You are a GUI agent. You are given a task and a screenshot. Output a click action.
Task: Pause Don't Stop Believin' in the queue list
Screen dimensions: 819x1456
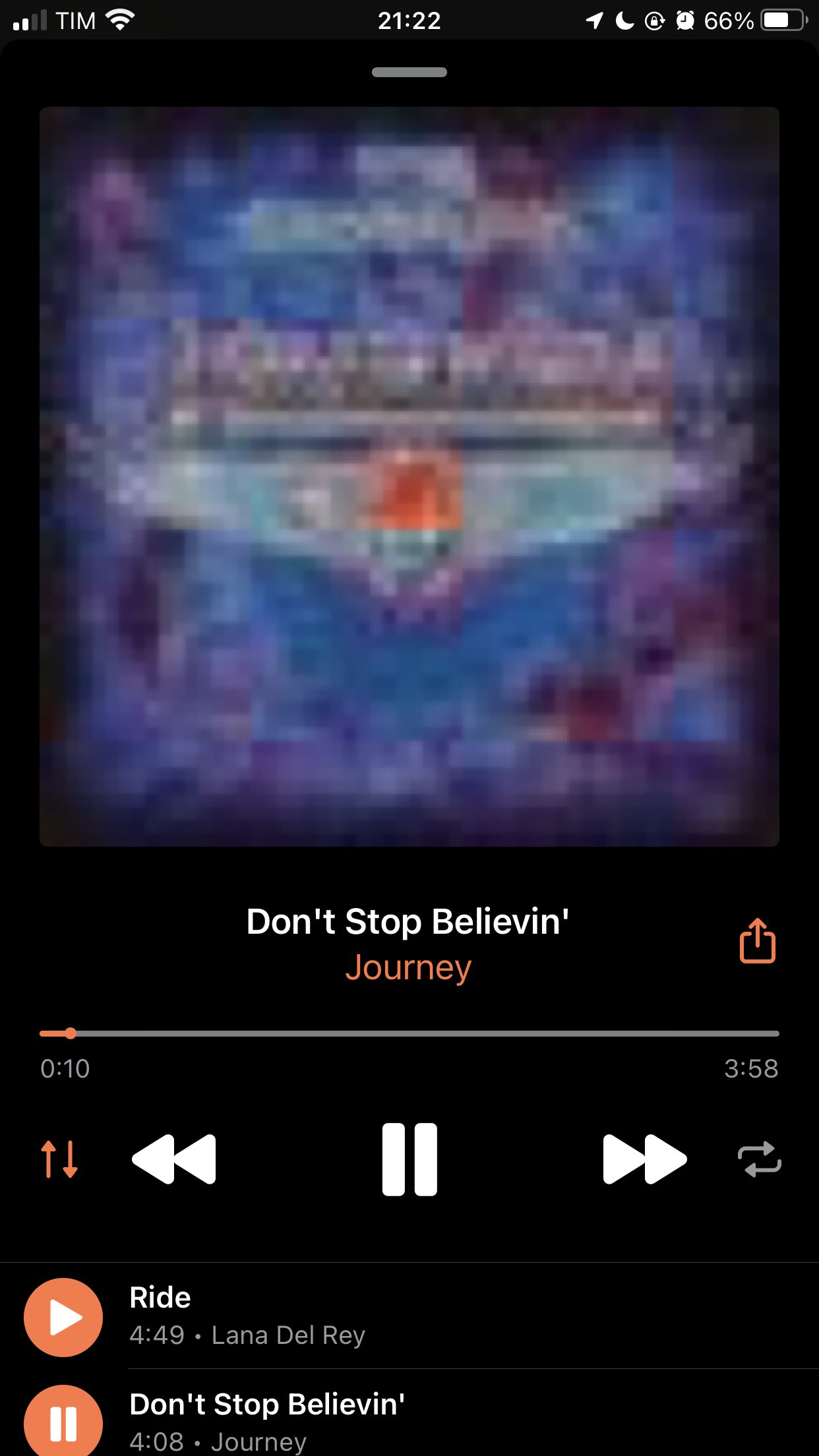pyautogui.click(x=63, y=1420)
